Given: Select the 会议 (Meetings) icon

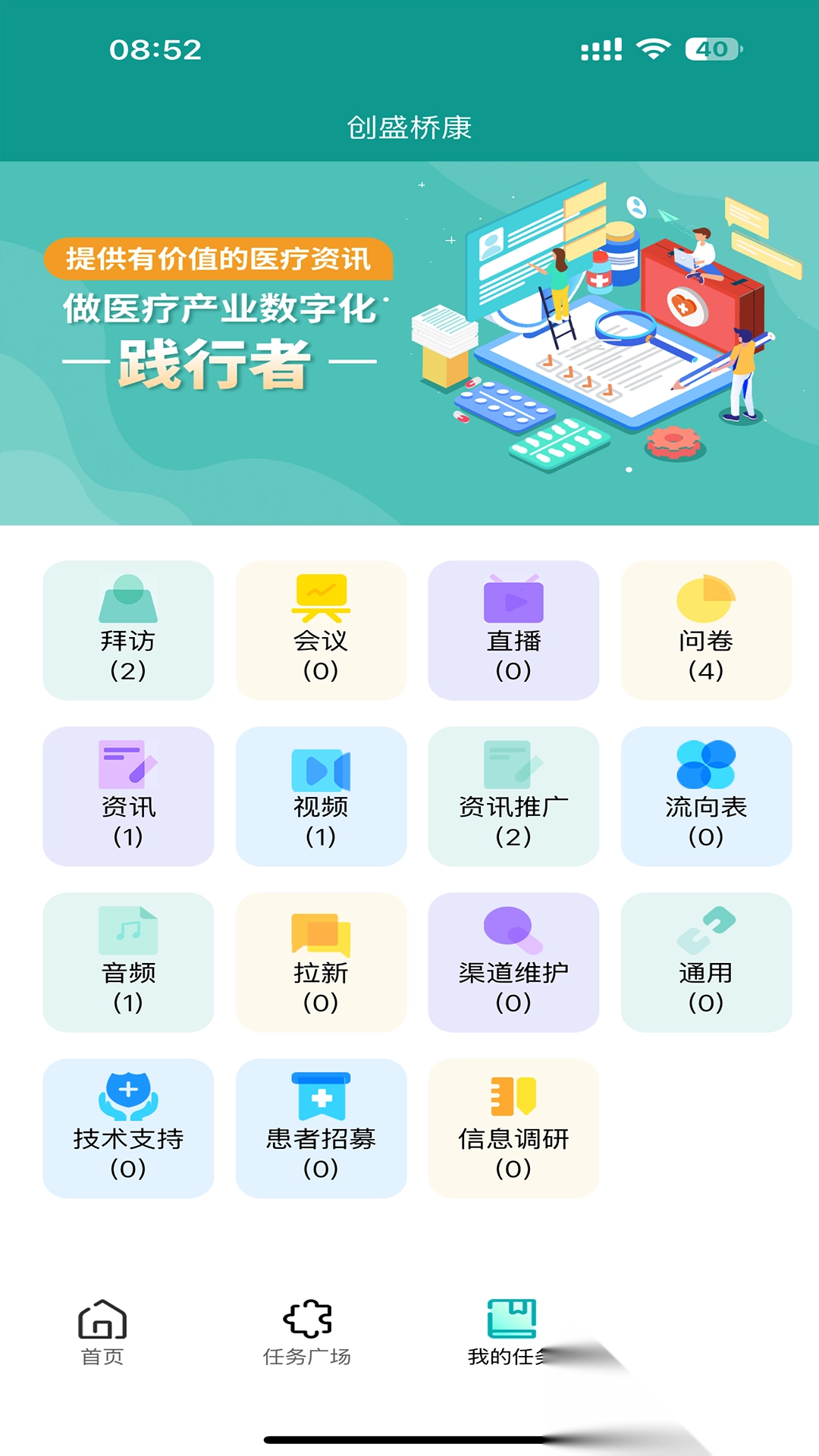Looking at the screenshot, I should (322, 629).
